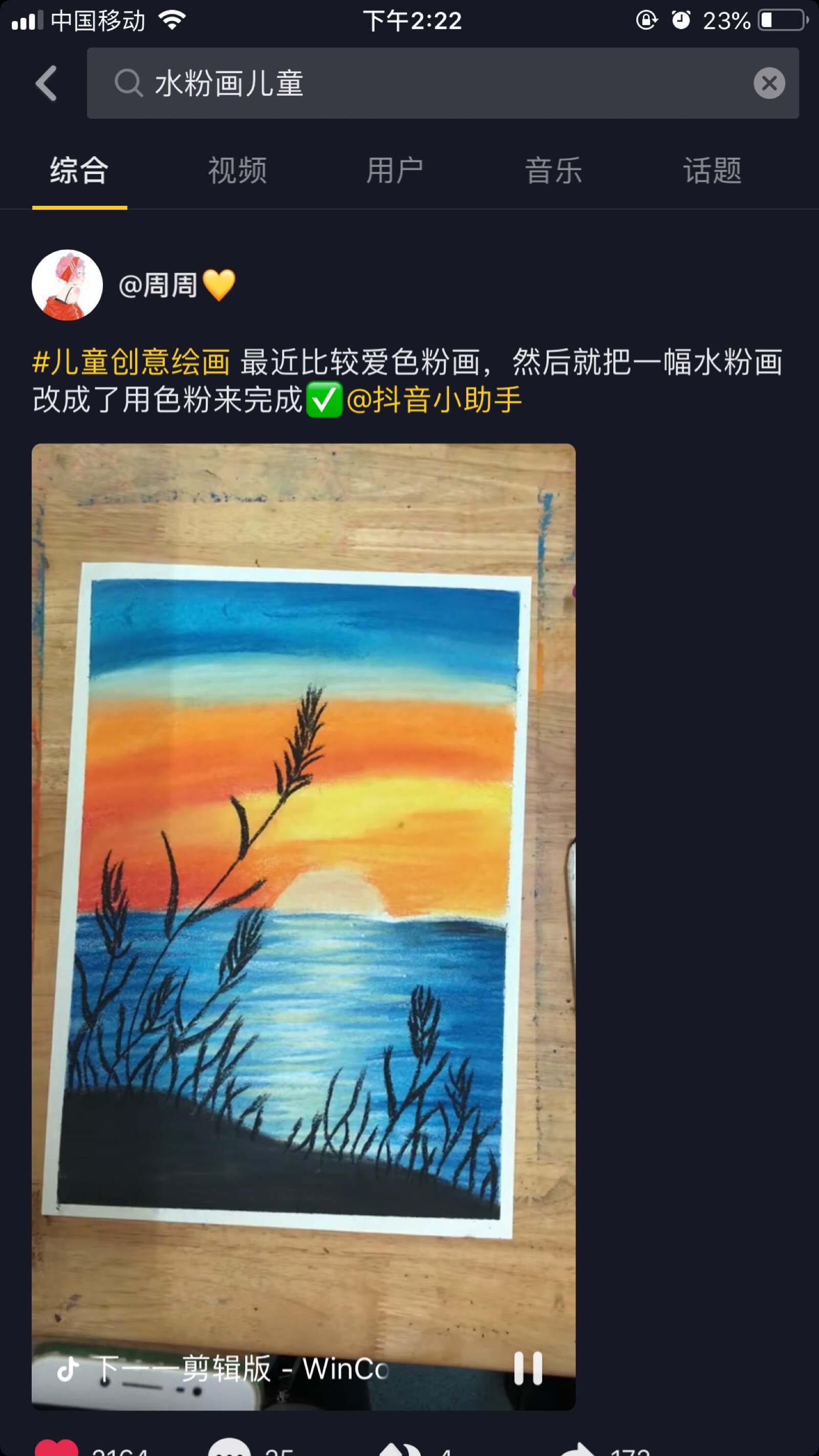Open the @抖音小助手 mention
The width and height of the screenshot is (819, 1456).
click(x=434, y=400)
